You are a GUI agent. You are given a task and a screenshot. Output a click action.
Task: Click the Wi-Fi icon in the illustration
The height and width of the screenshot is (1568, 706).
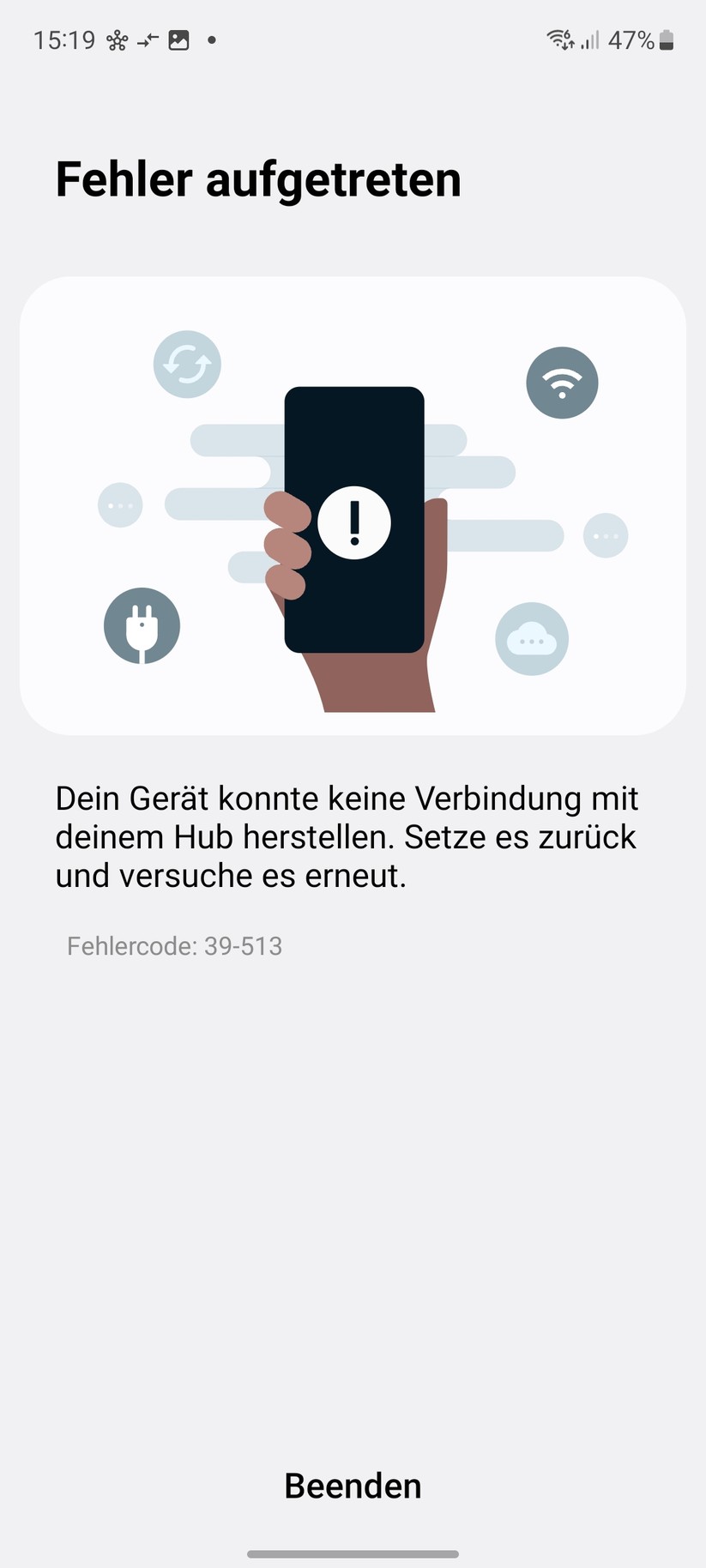(x=562, y=383)
